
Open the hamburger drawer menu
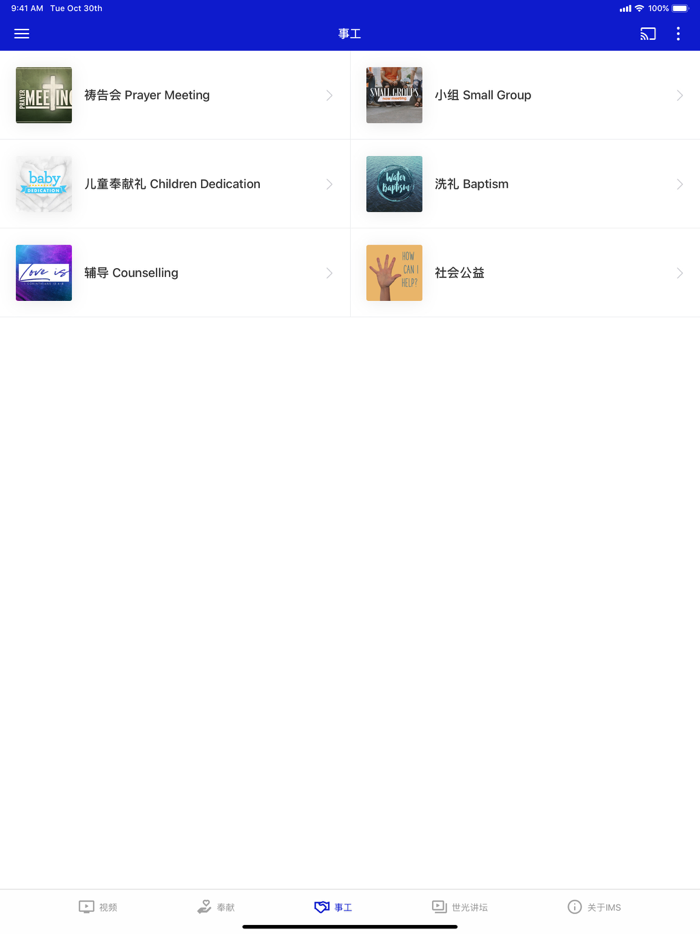point(22,34)
